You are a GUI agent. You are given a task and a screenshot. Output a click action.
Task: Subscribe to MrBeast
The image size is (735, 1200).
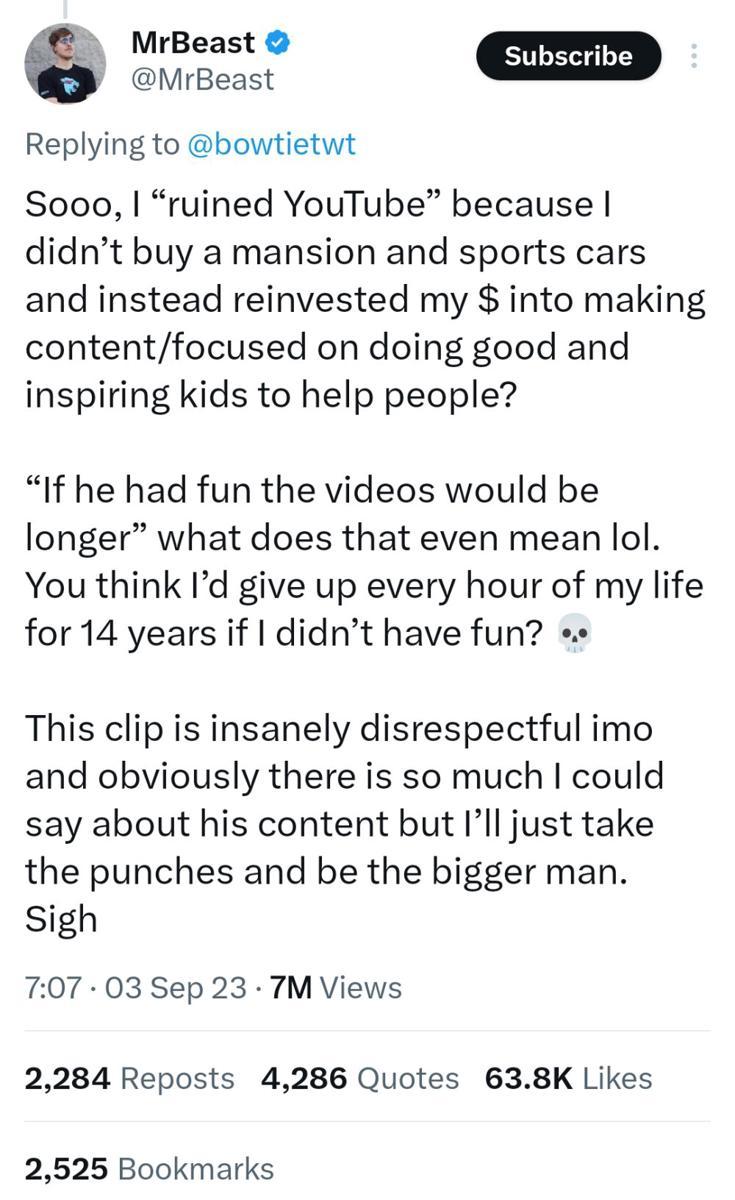(x=568, y=56)
